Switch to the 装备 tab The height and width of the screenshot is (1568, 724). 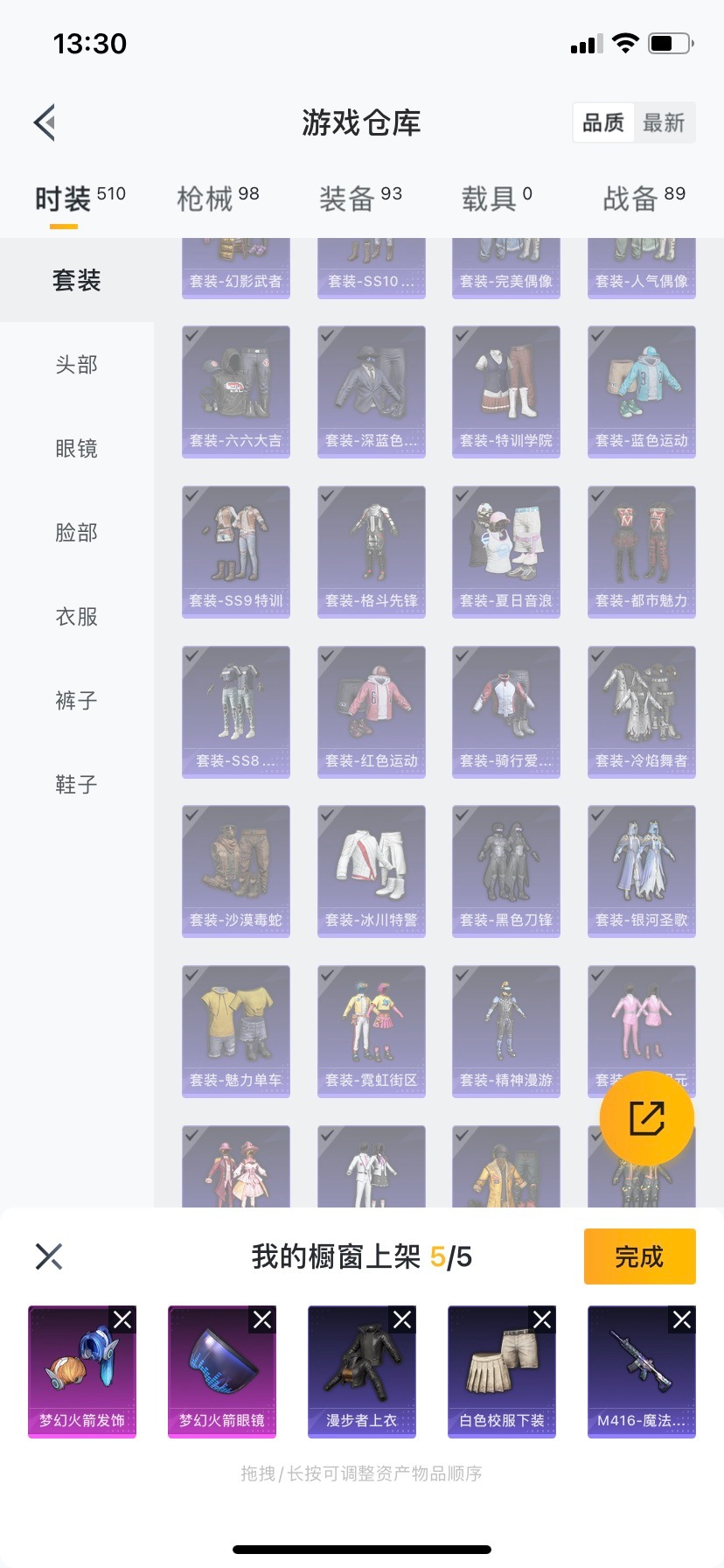coord(360,199)
